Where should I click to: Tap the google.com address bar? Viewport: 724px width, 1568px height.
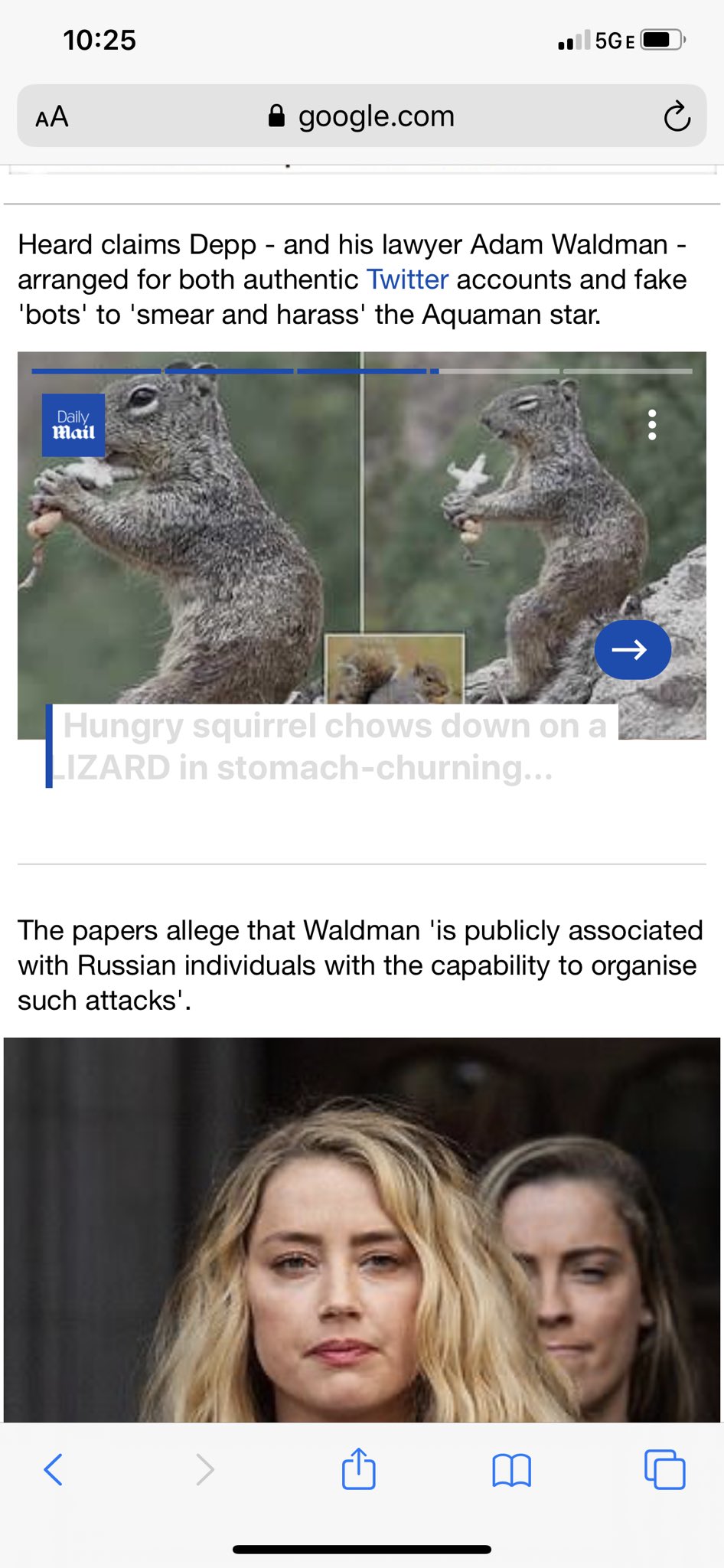[x=361, y=116]
